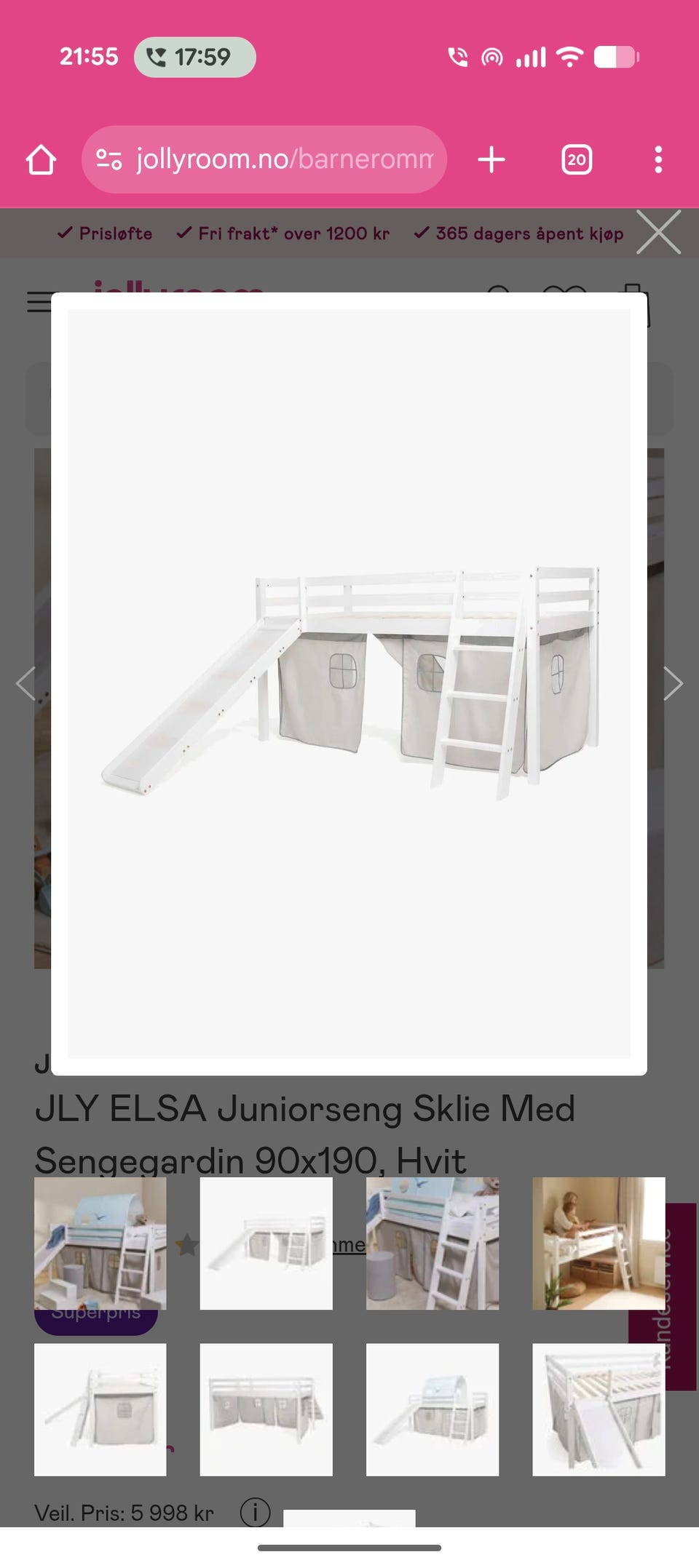The width and height of the screenshot is (699, 1568).
Task: Open the browser overflow menu
Action: click(x=658, y=159)
